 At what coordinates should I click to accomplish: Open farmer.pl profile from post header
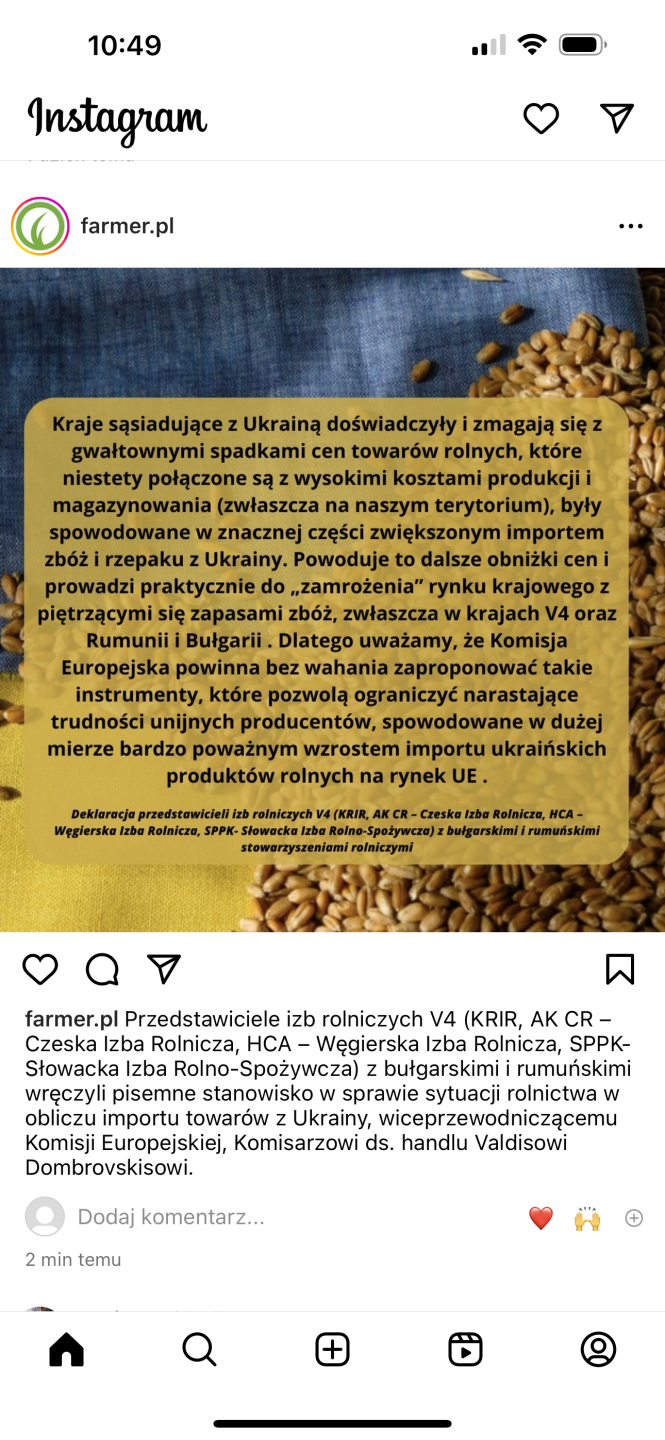(127, 226)
